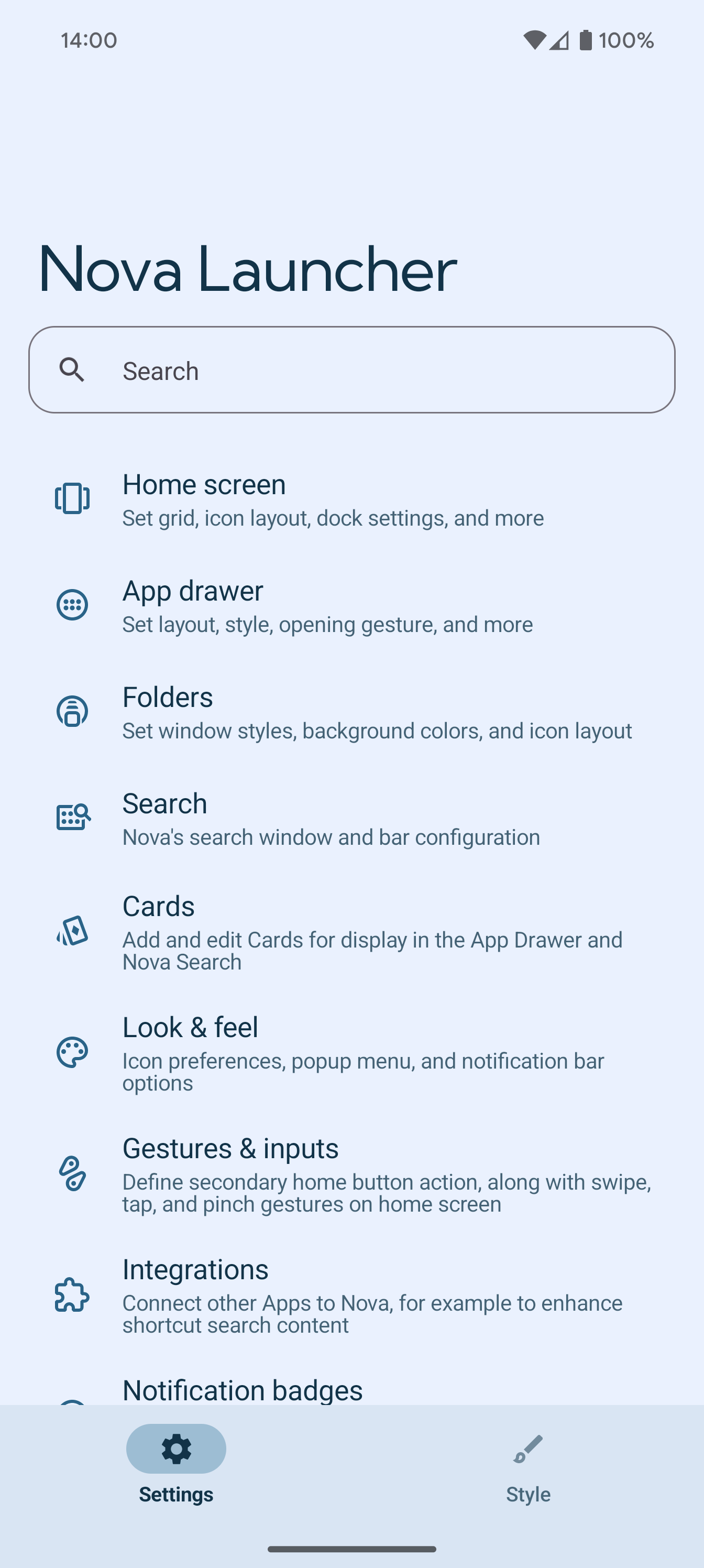Select the App drawer grid icon

coord(72,604)
